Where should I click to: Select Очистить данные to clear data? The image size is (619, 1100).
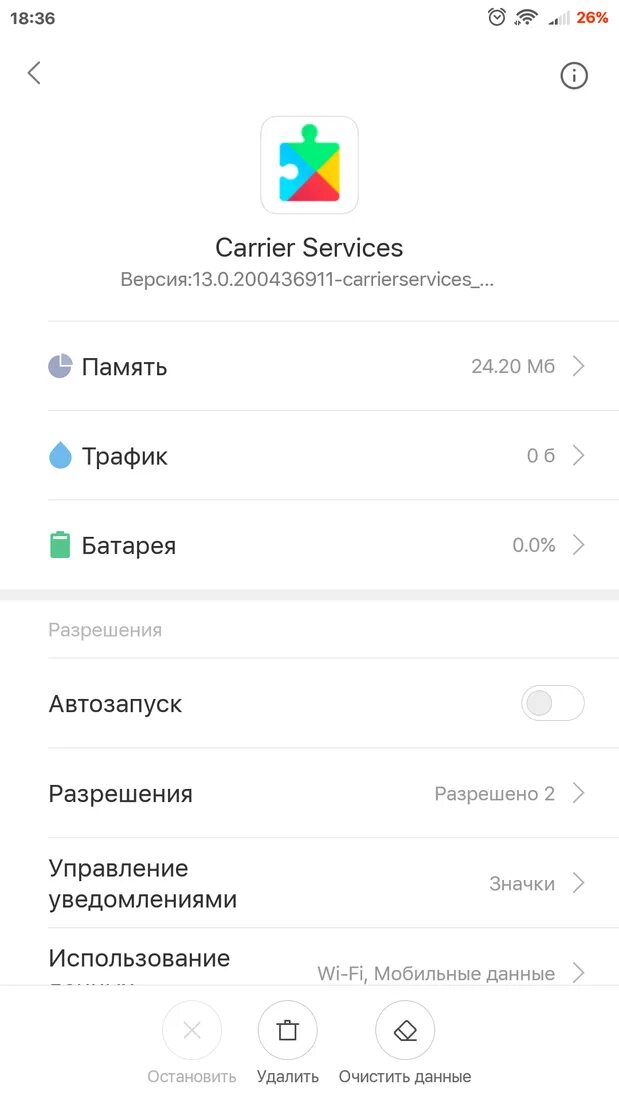point(405,1031)
